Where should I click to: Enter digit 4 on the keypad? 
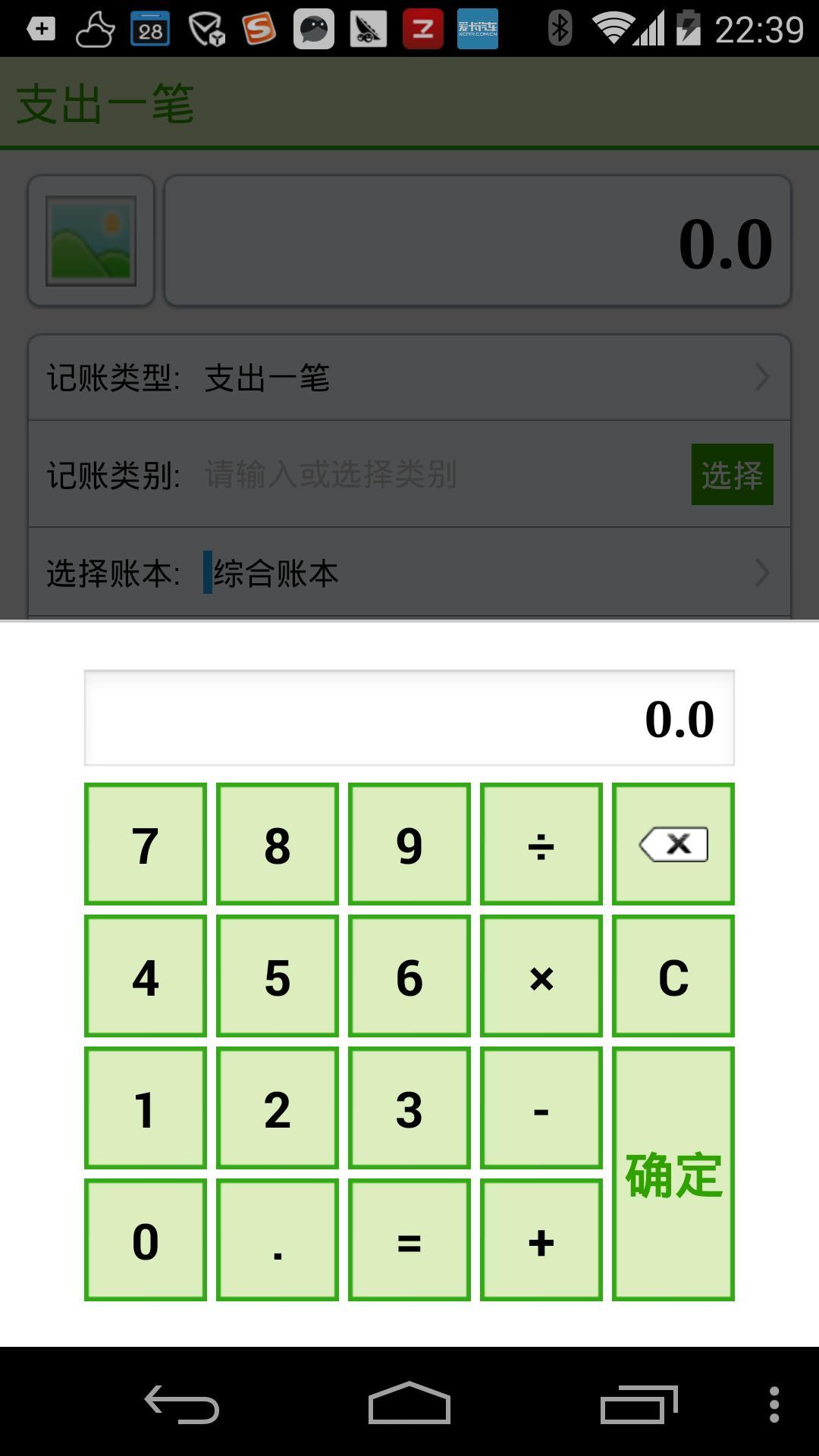(146, 976)
